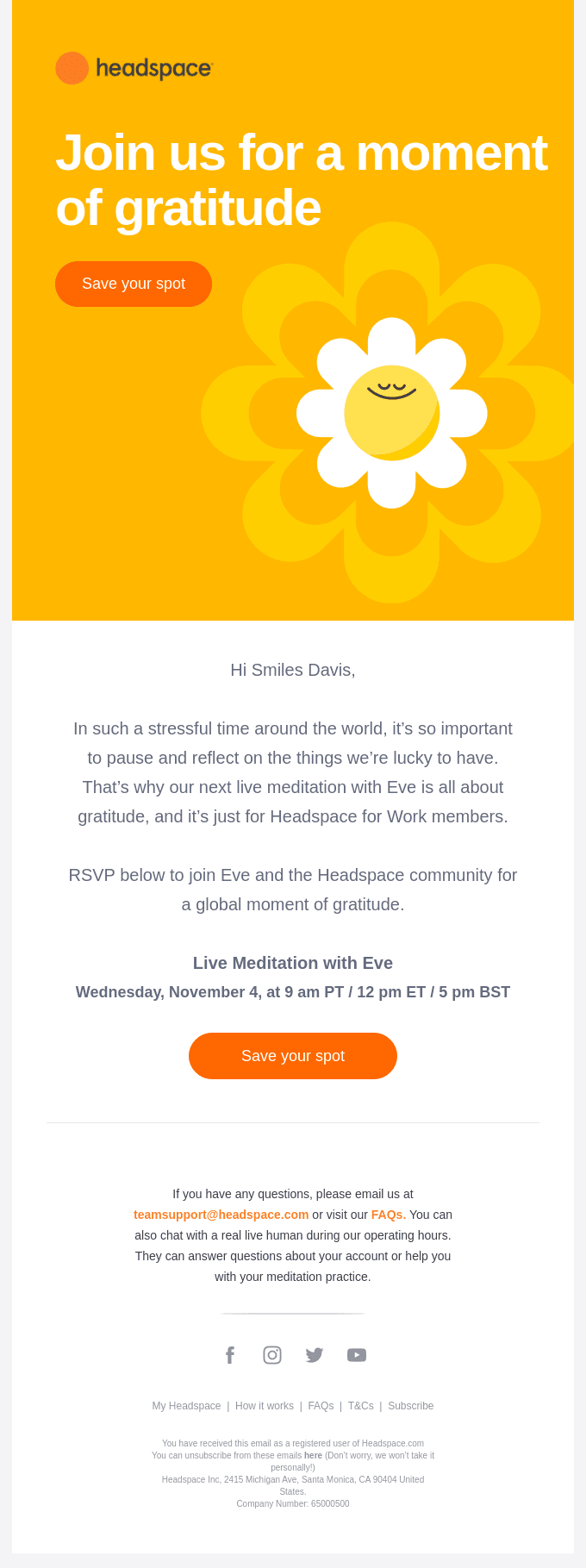Tap the "here" unsubscribe link
Viewport: 586px width, 1568px height.
tap(313, 1455)
